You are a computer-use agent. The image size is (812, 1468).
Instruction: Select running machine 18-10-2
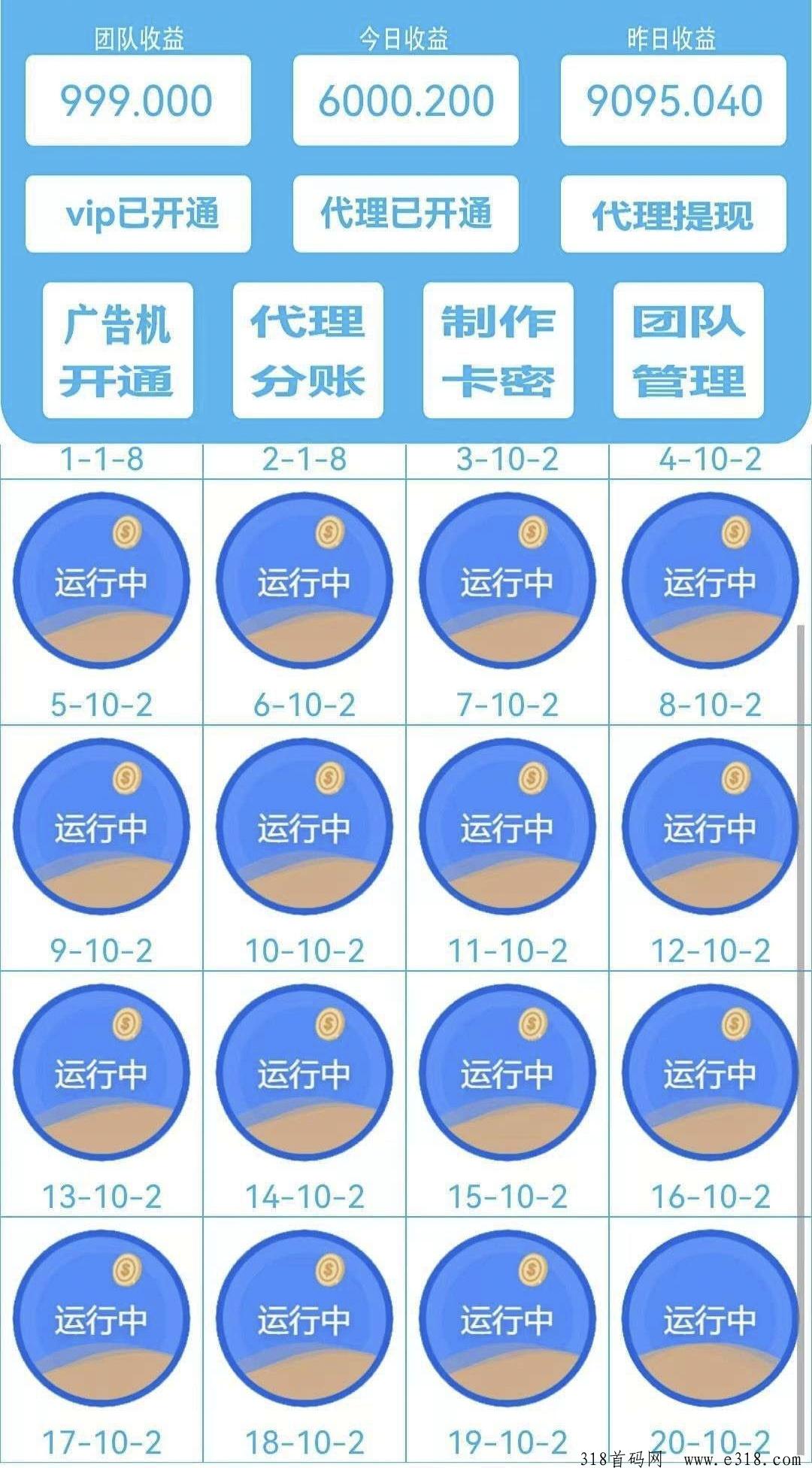coord(304,1318)
